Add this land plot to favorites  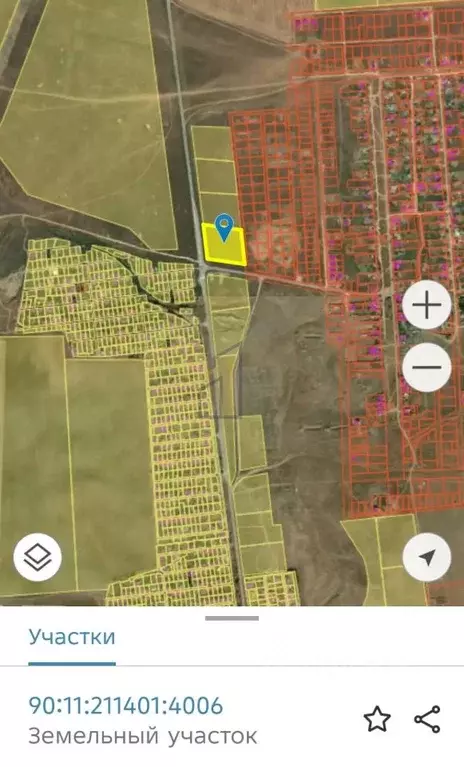coord(377,719)
